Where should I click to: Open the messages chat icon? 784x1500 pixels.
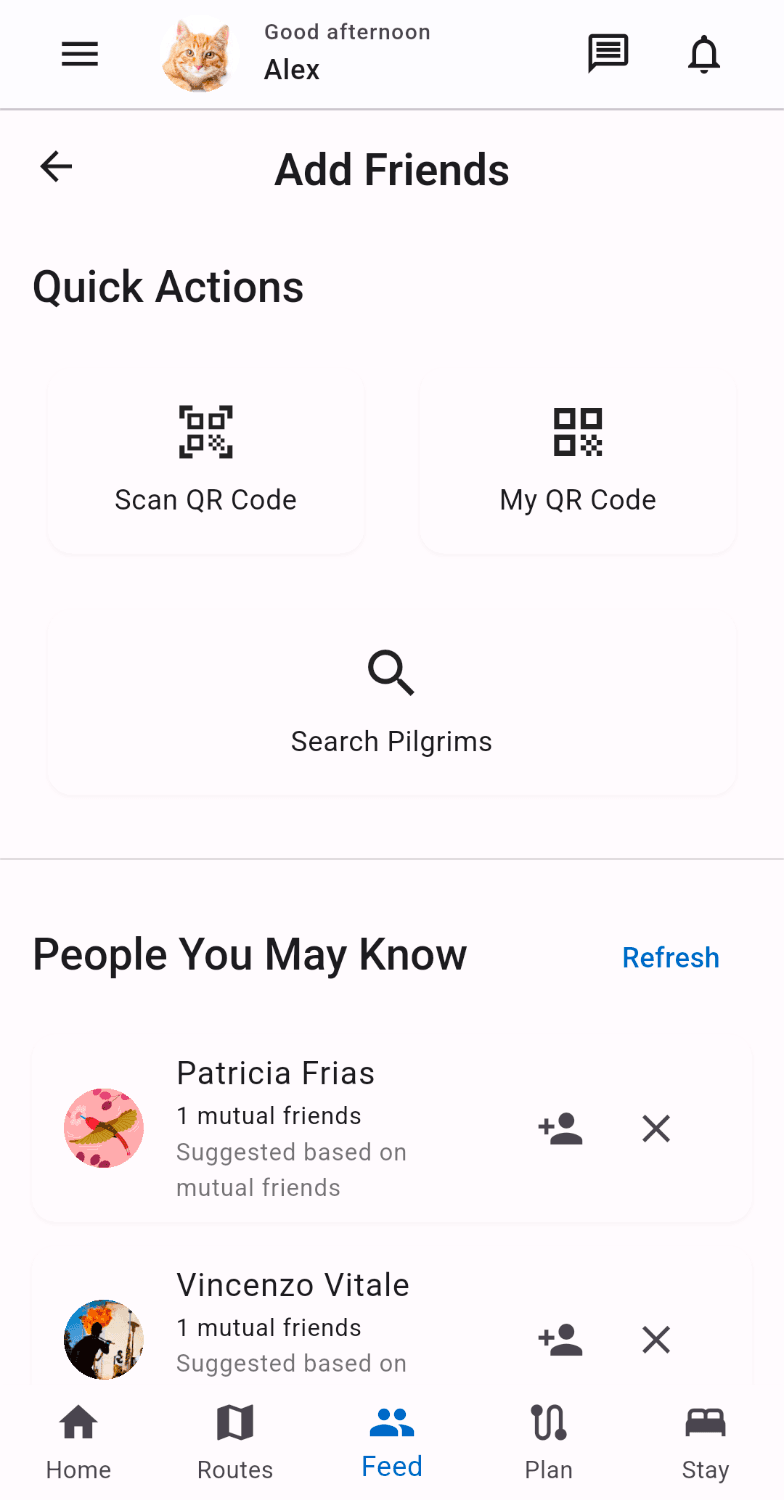pos(608,54)
